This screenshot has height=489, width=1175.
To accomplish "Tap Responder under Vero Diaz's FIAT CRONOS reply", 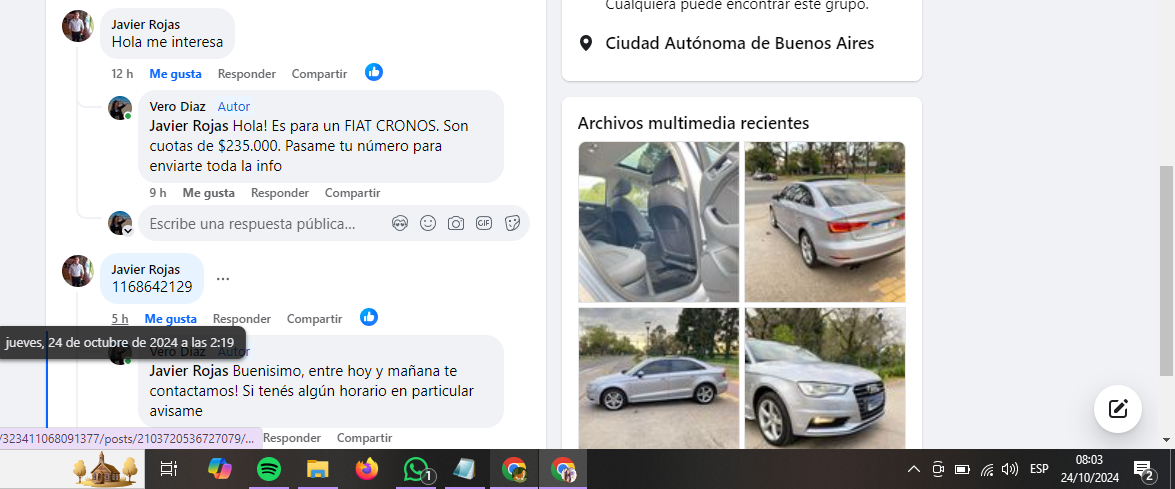I will tap(279, 193).
